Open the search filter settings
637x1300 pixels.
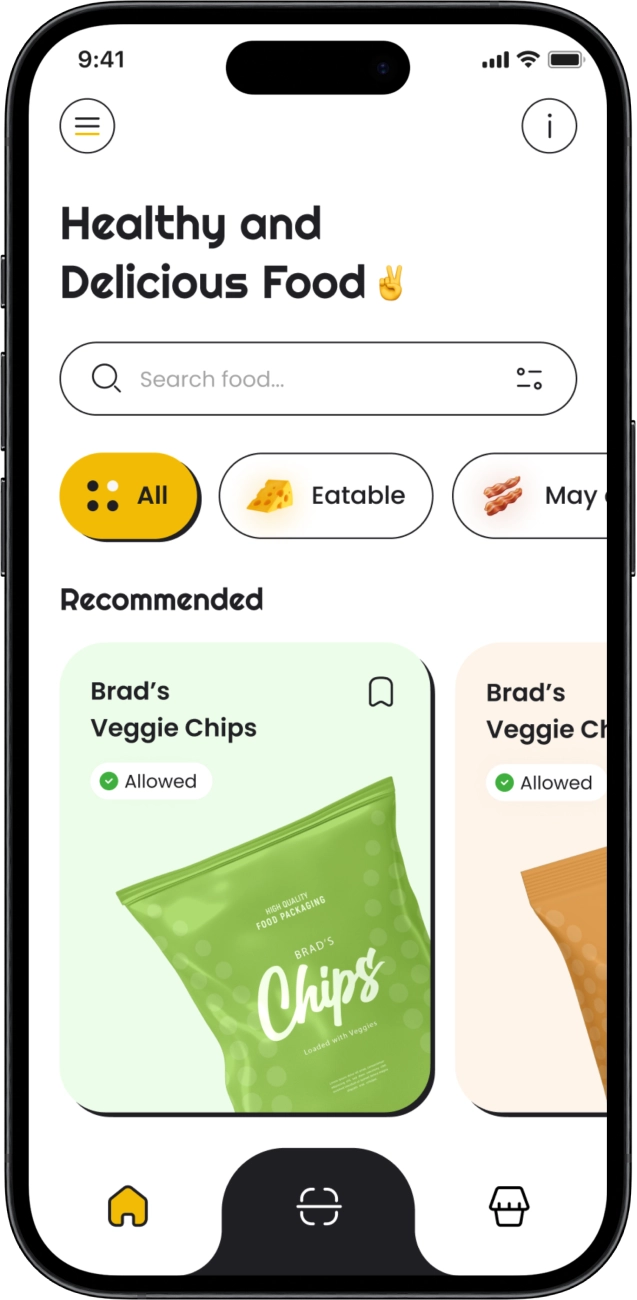(x=529, y=379)
